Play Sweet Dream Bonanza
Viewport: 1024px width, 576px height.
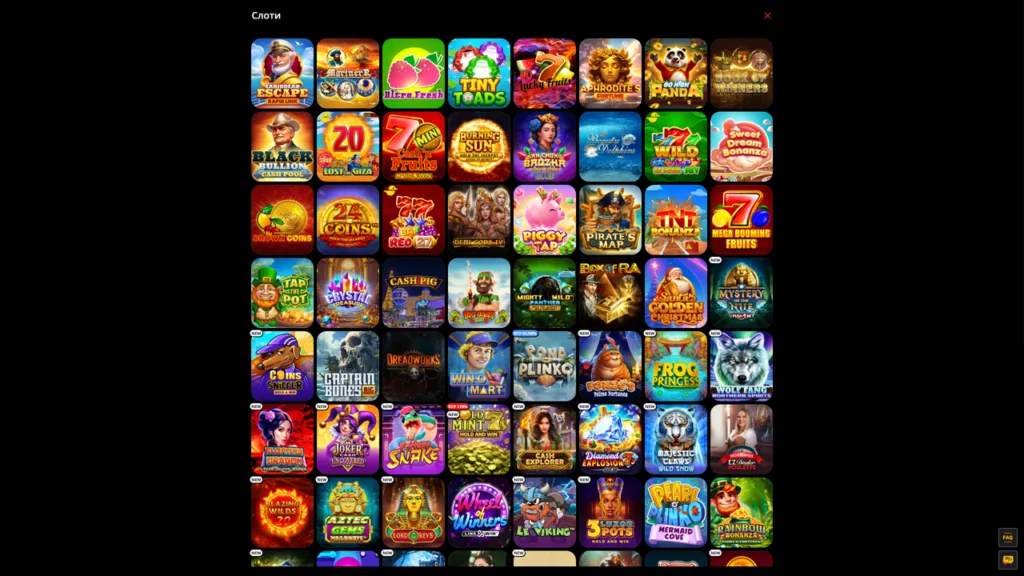point(741,146)
